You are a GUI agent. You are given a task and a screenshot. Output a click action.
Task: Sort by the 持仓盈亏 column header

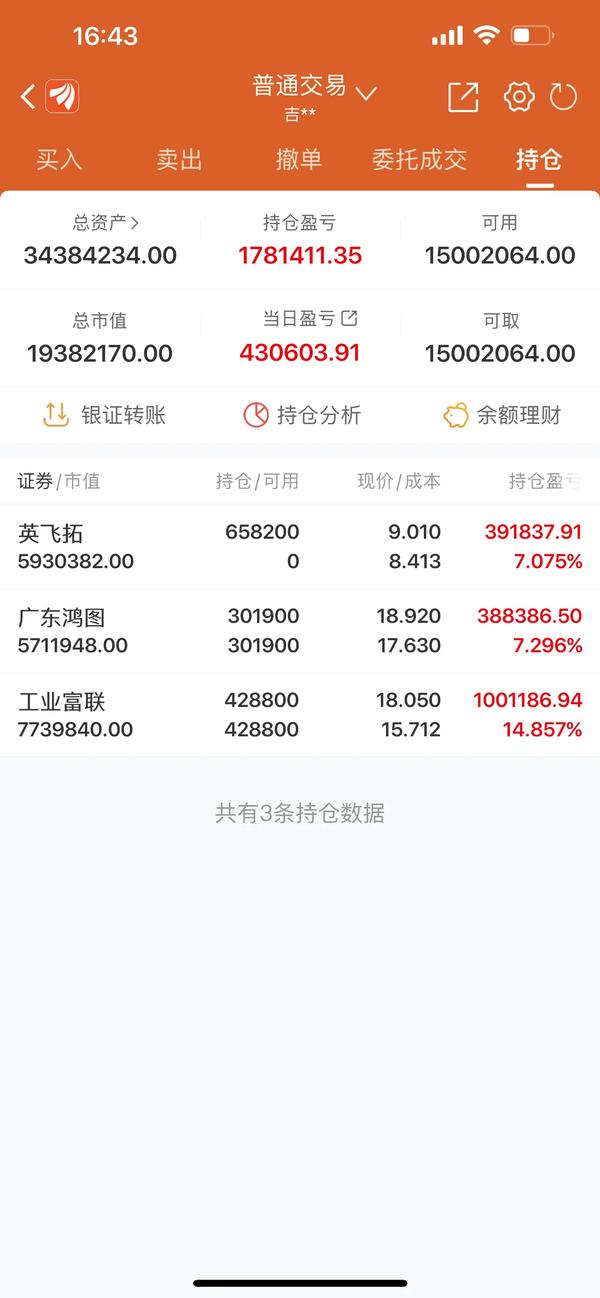[544, 481]
